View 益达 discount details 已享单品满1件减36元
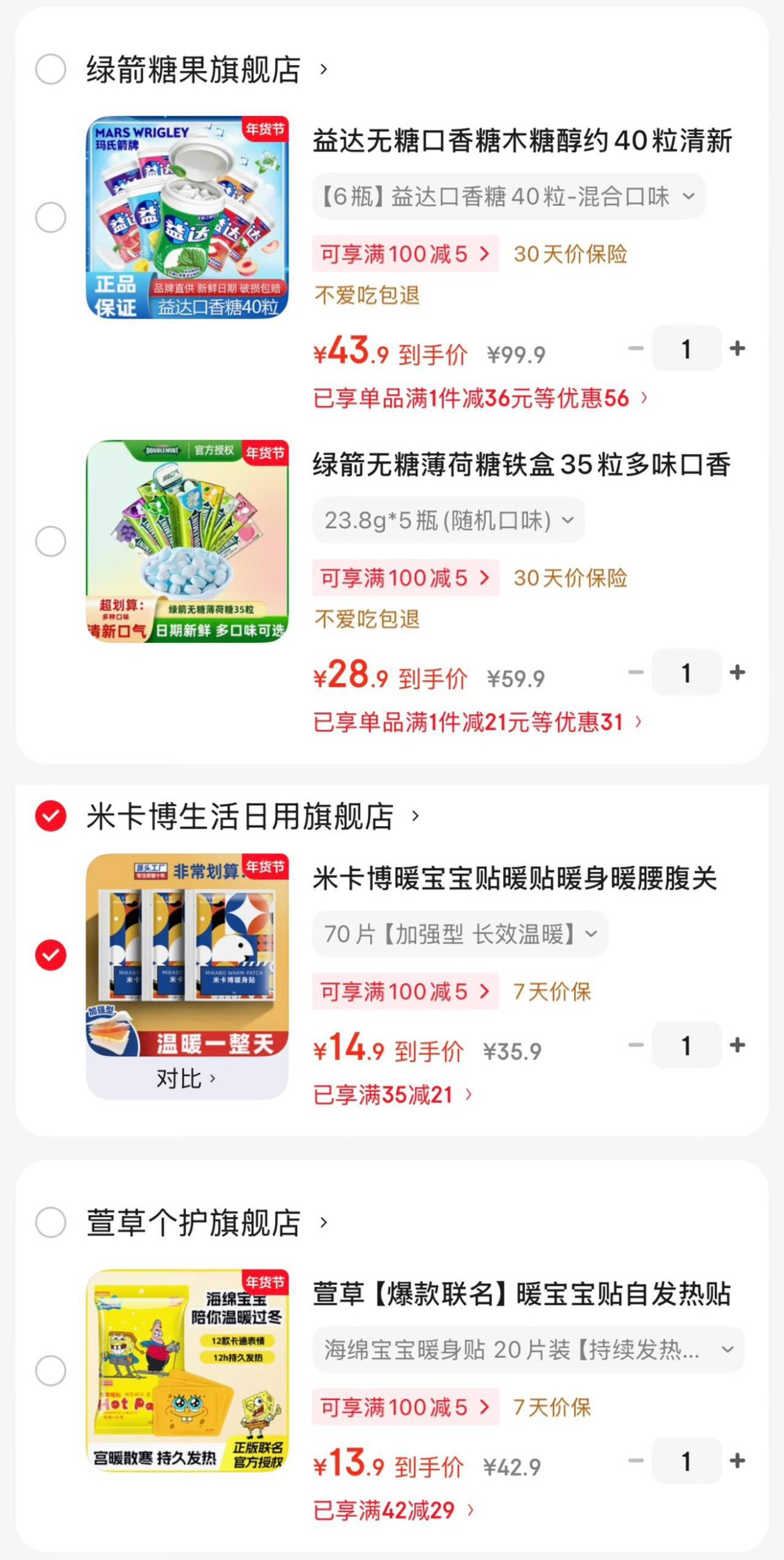The width and height of the screenshot is (784, 1560). pos(480,398)
